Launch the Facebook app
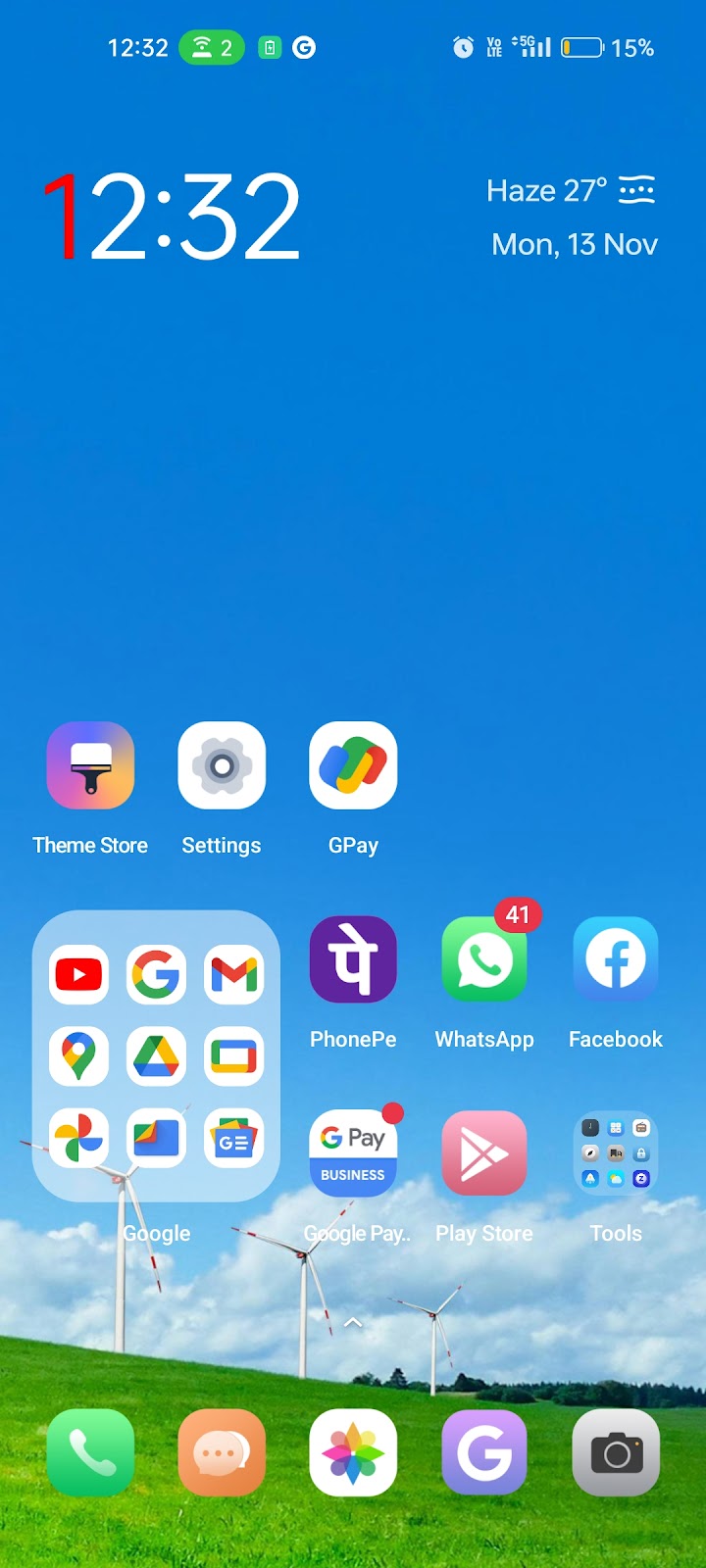The width and height of the screenshot is (706, 1568). 616,959
